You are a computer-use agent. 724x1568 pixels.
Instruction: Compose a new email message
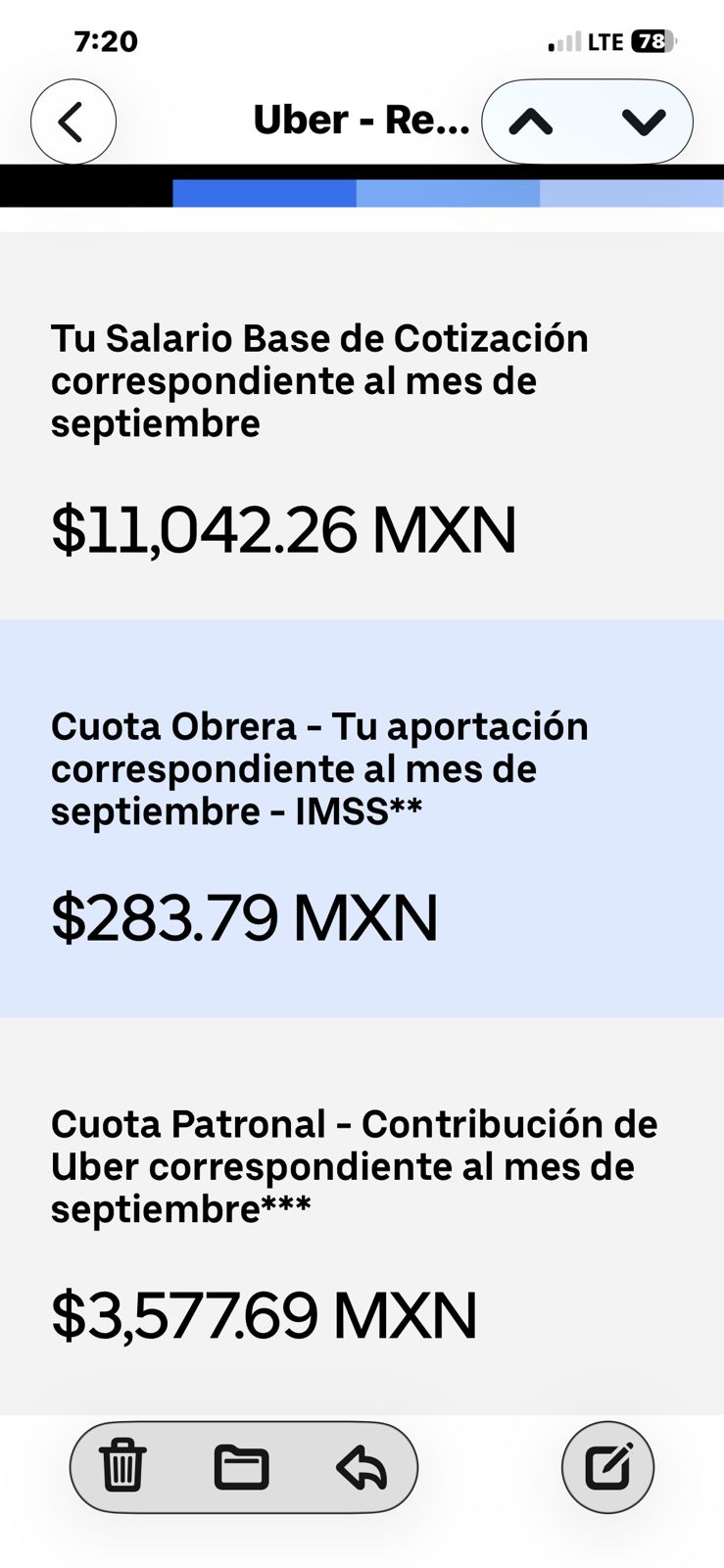607,1467
